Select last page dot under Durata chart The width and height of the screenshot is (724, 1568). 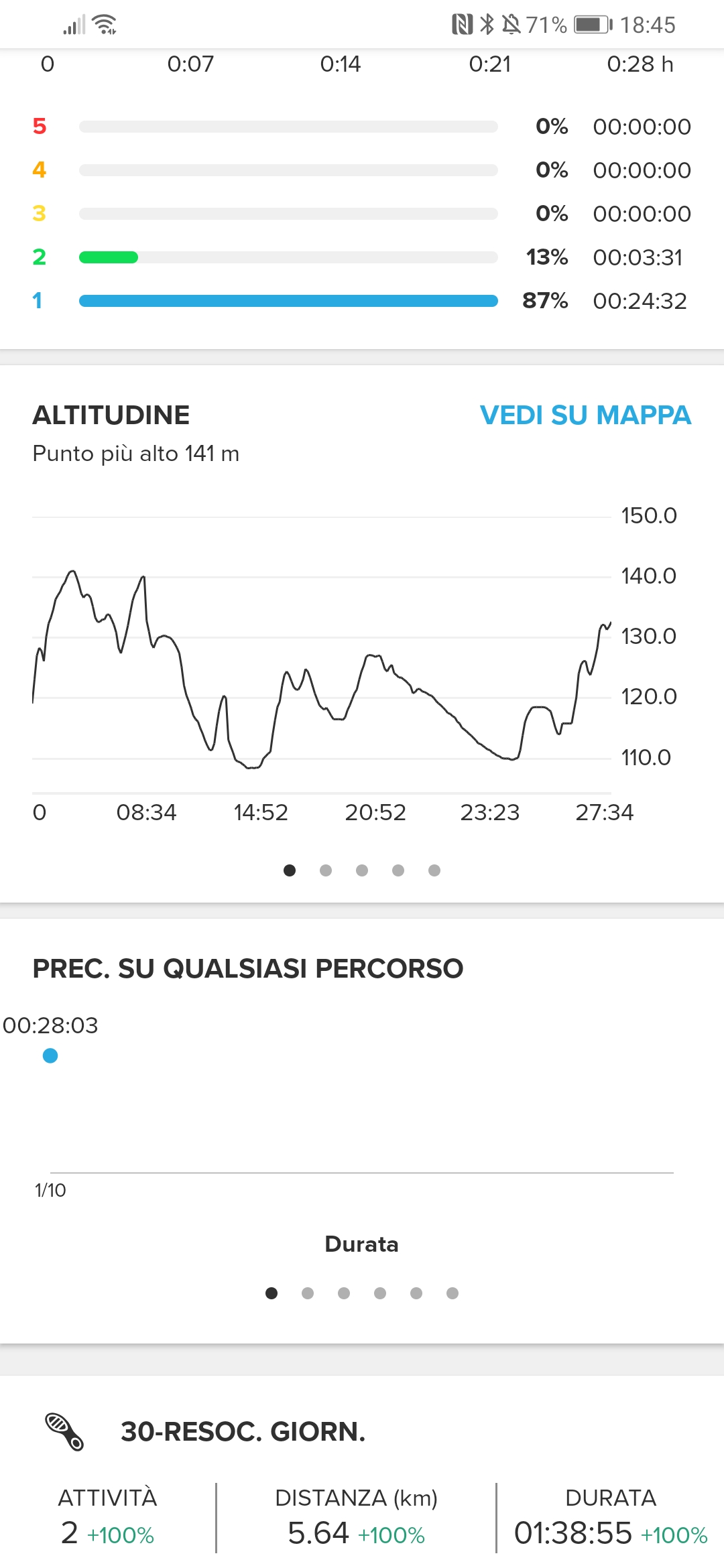click(x=452, y=1293)
